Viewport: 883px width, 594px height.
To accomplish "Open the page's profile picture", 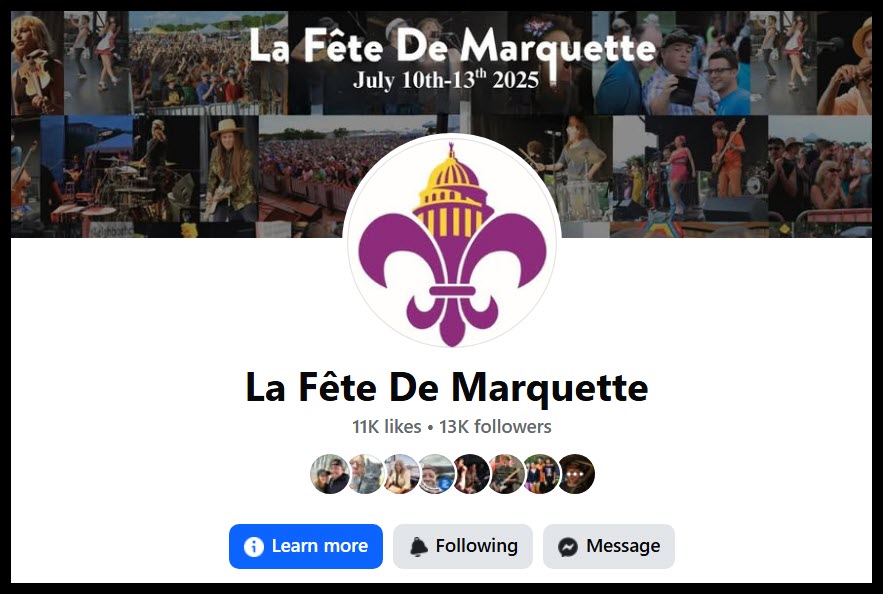I will click(451, 241).
